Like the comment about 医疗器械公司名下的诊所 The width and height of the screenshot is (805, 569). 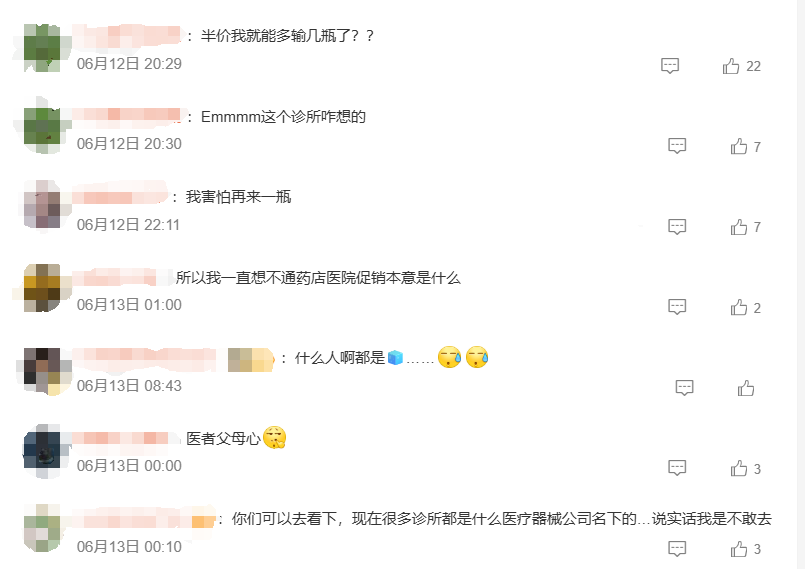pos(739,549)
